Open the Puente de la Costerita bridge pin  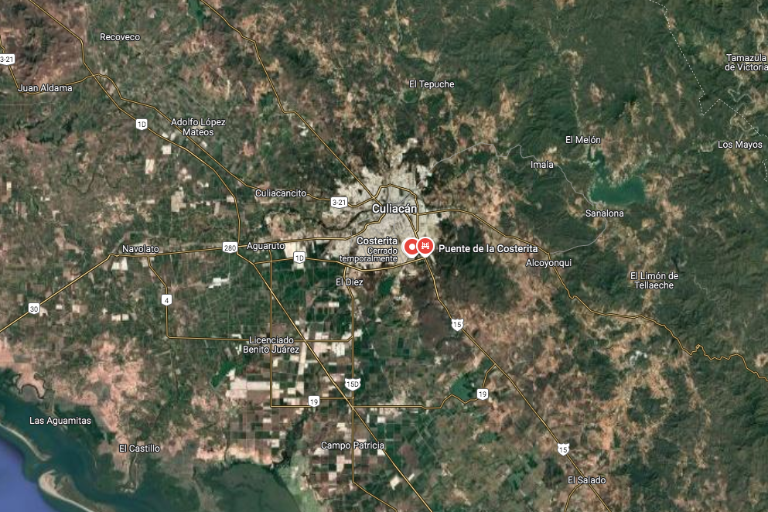426,246
